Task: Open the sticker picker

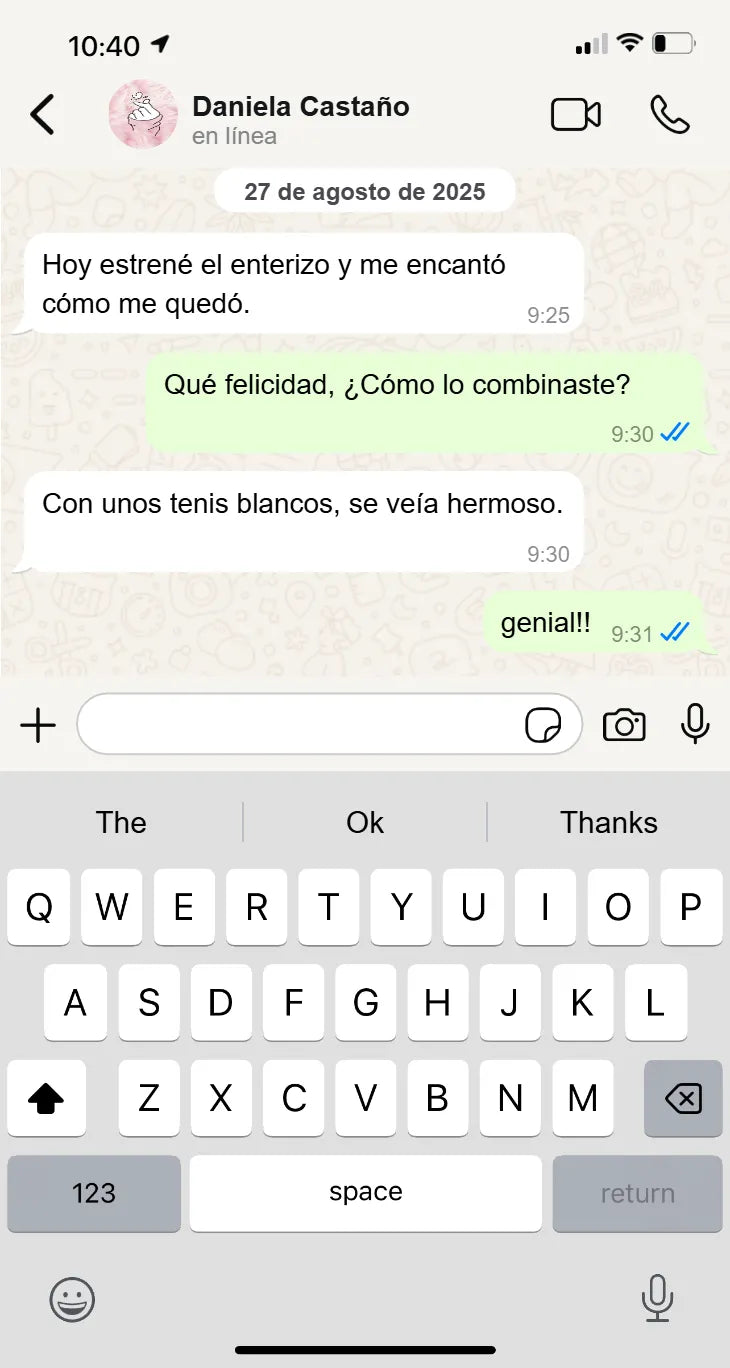Action: pos(543,726)
